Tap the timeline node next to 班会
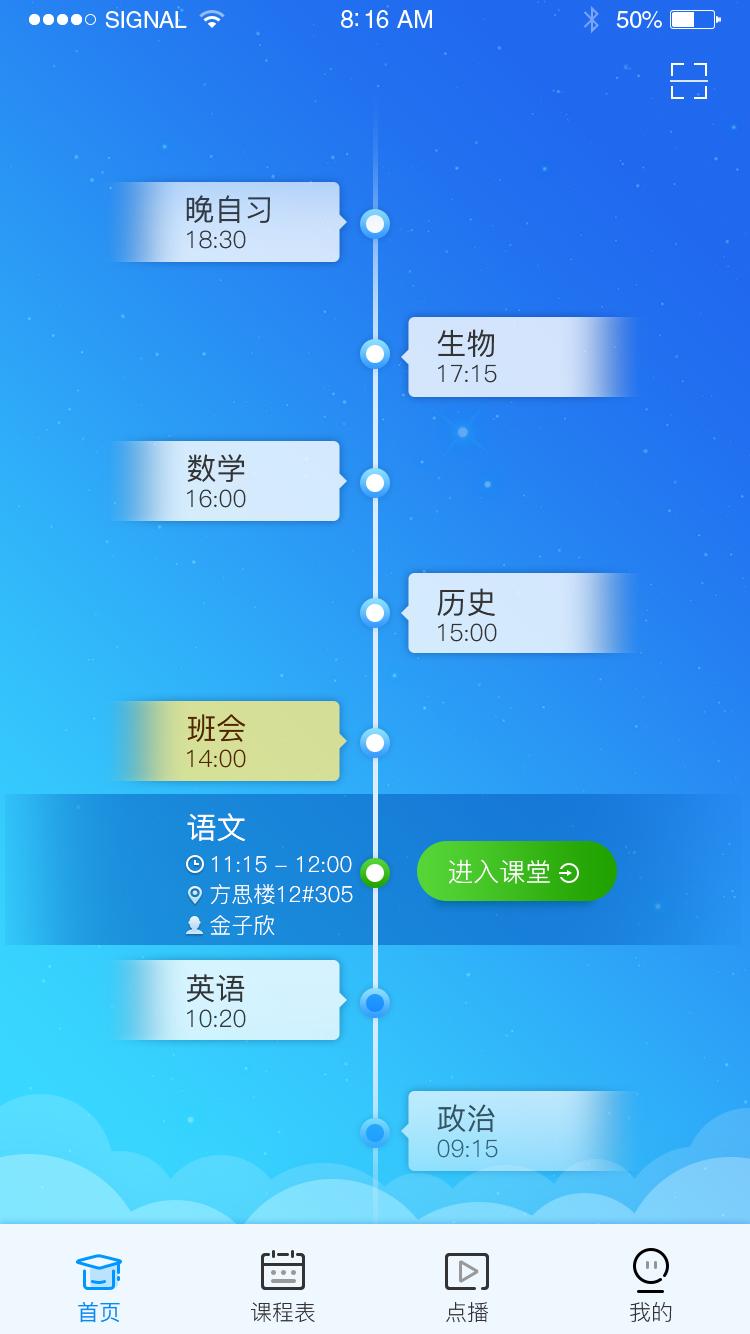 click(x=375, y=741)
